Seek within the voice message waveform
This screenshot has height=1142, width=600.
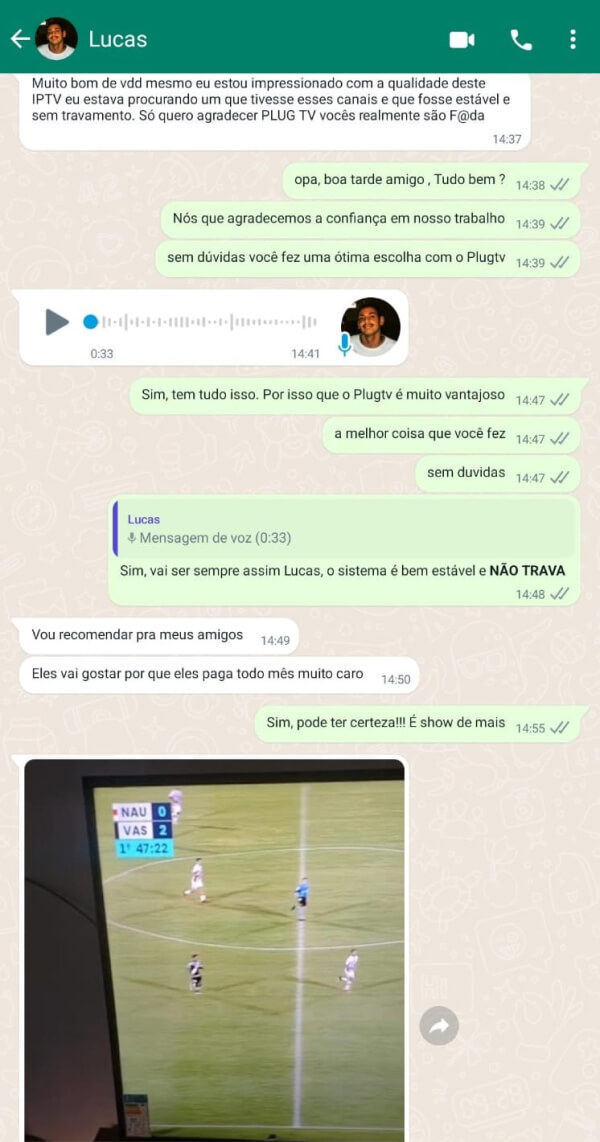210,322
